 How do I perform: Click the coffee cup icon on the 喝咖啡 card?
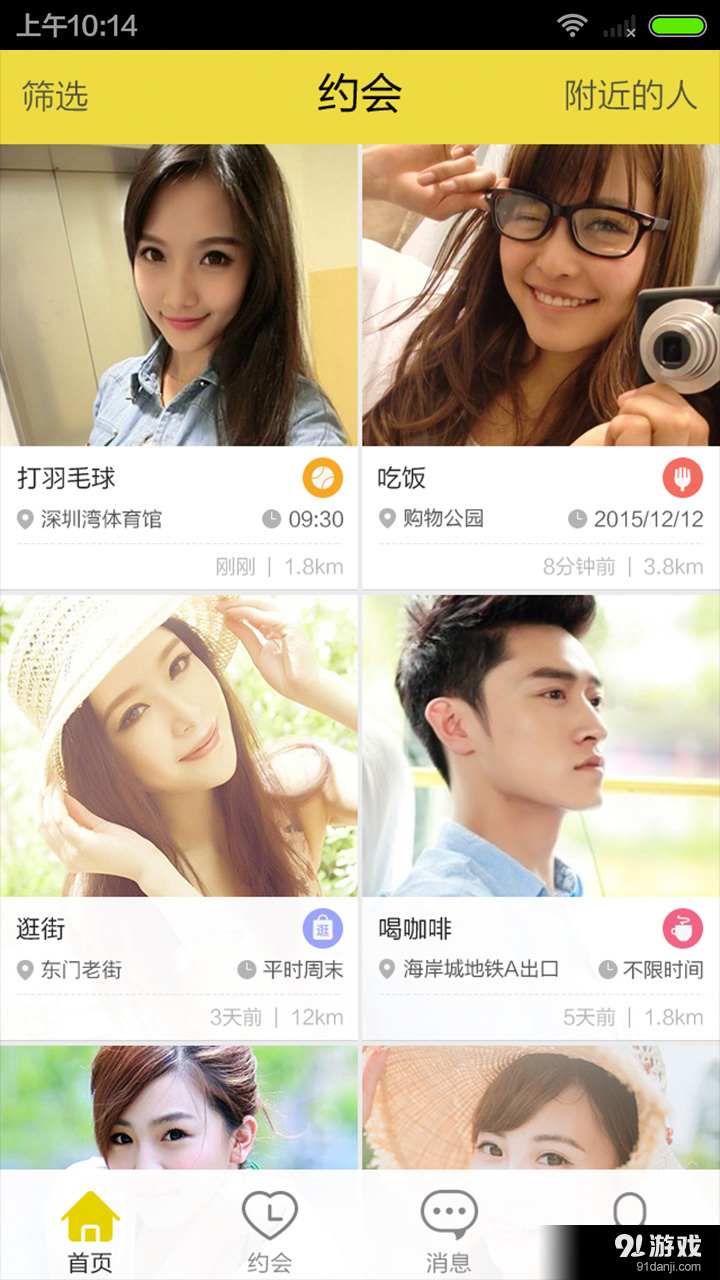pyautogui.click(x=681, y=928)
